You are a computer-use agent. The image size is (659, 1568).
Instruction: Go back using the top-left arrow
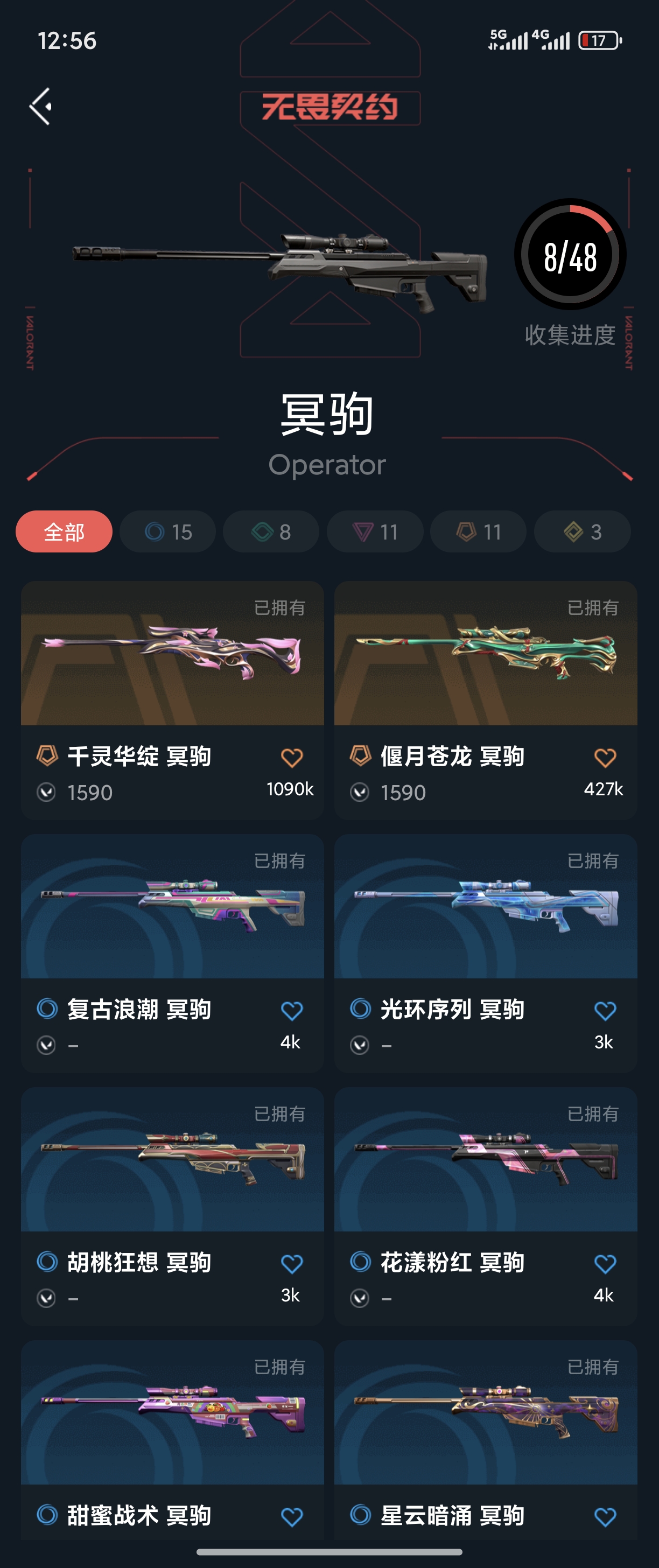click(41, 107)
